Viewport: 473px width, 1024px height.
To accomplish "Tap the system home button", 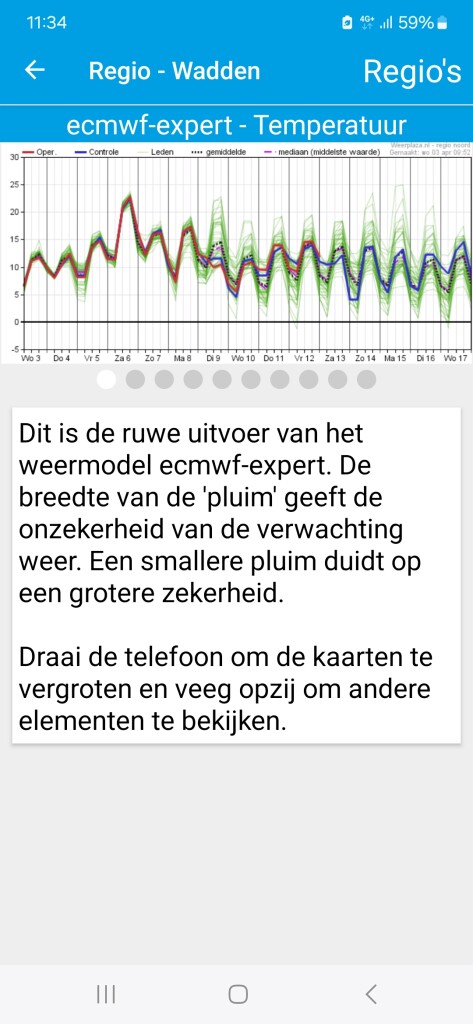I will (x=238, y=994).
